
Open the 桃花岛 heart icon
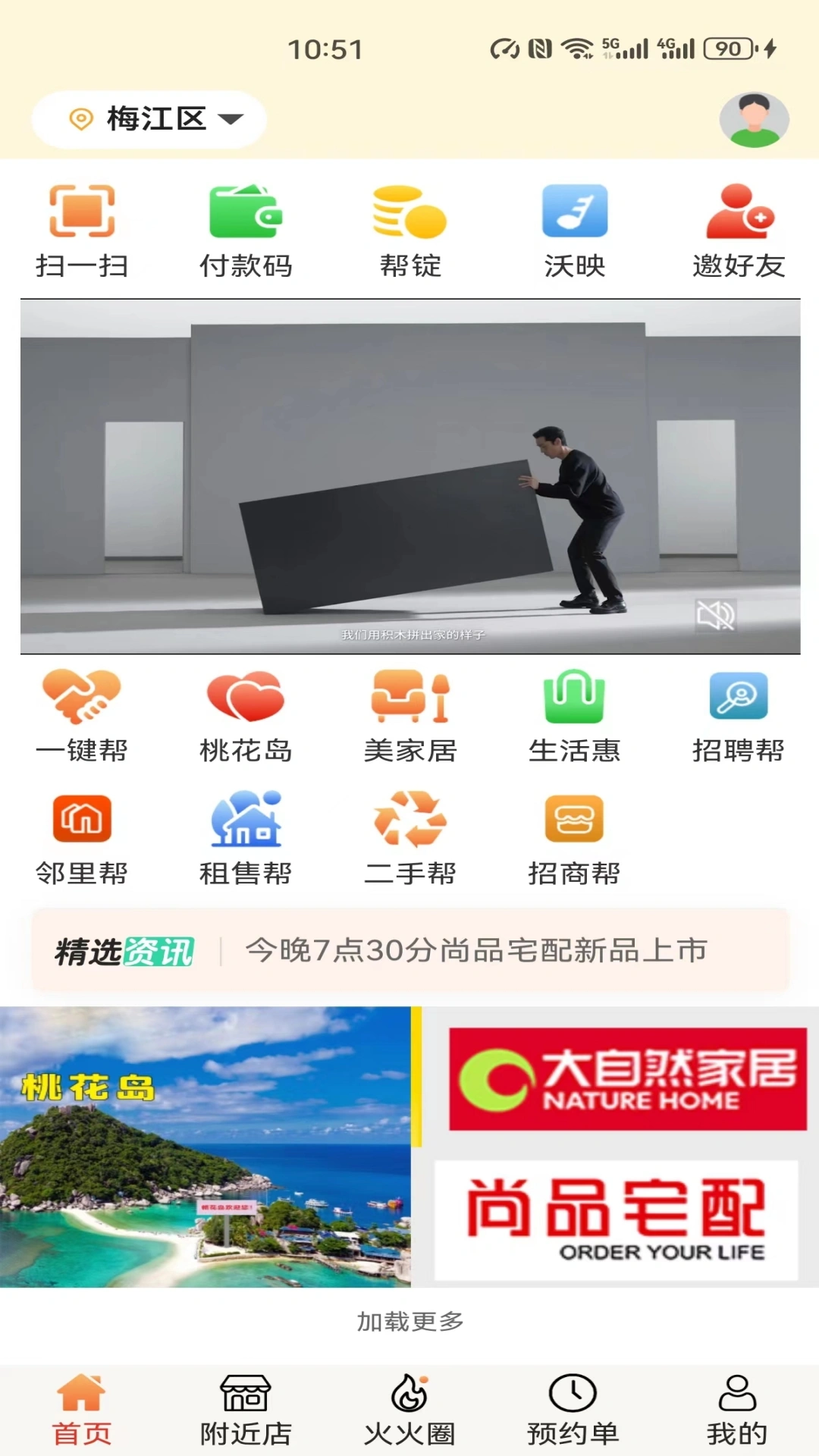[x=245, y=713]
